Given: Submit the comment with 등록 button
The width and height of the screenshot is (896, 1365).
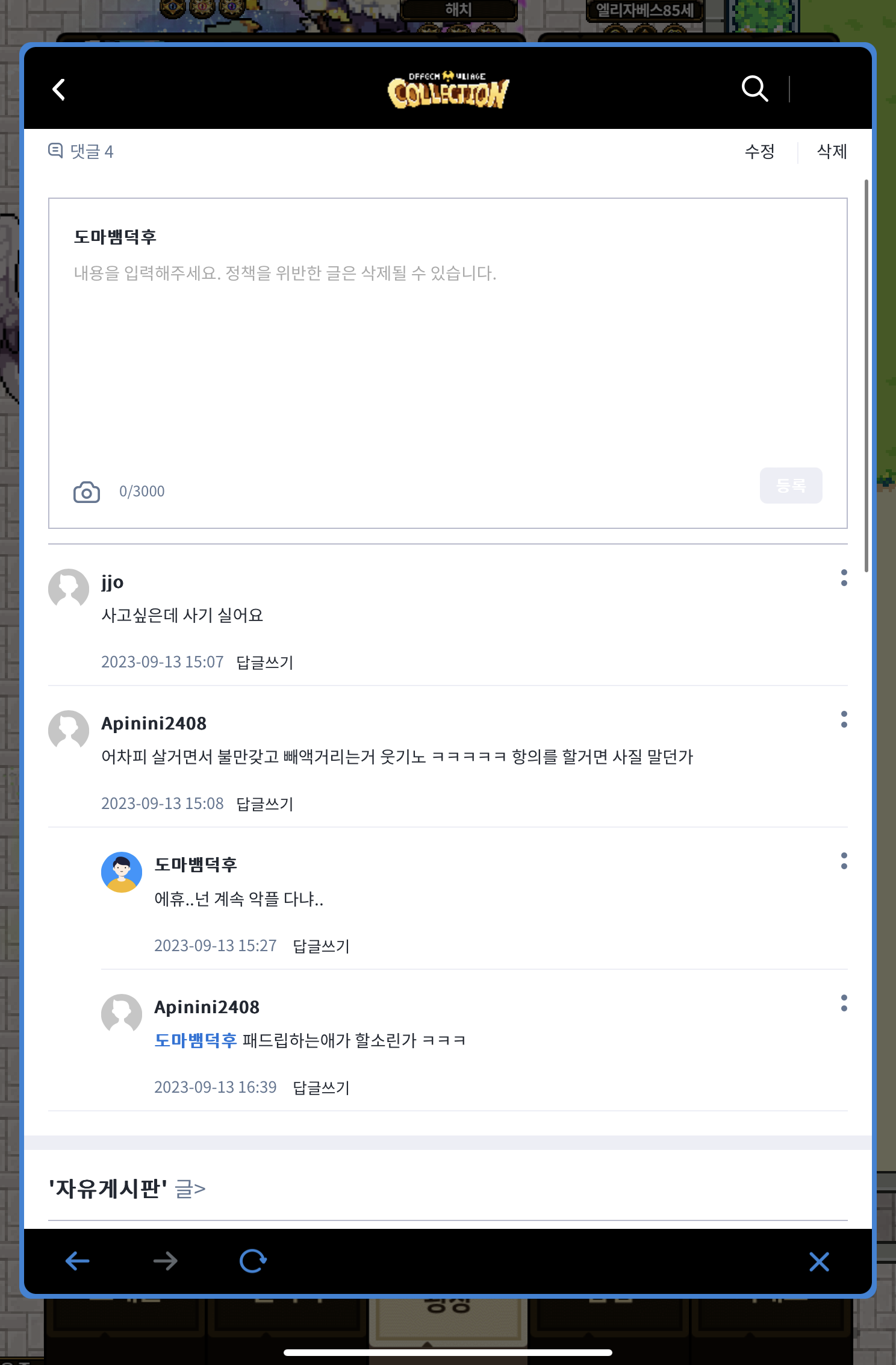Looking at the screenshot, I should point(791,486).
